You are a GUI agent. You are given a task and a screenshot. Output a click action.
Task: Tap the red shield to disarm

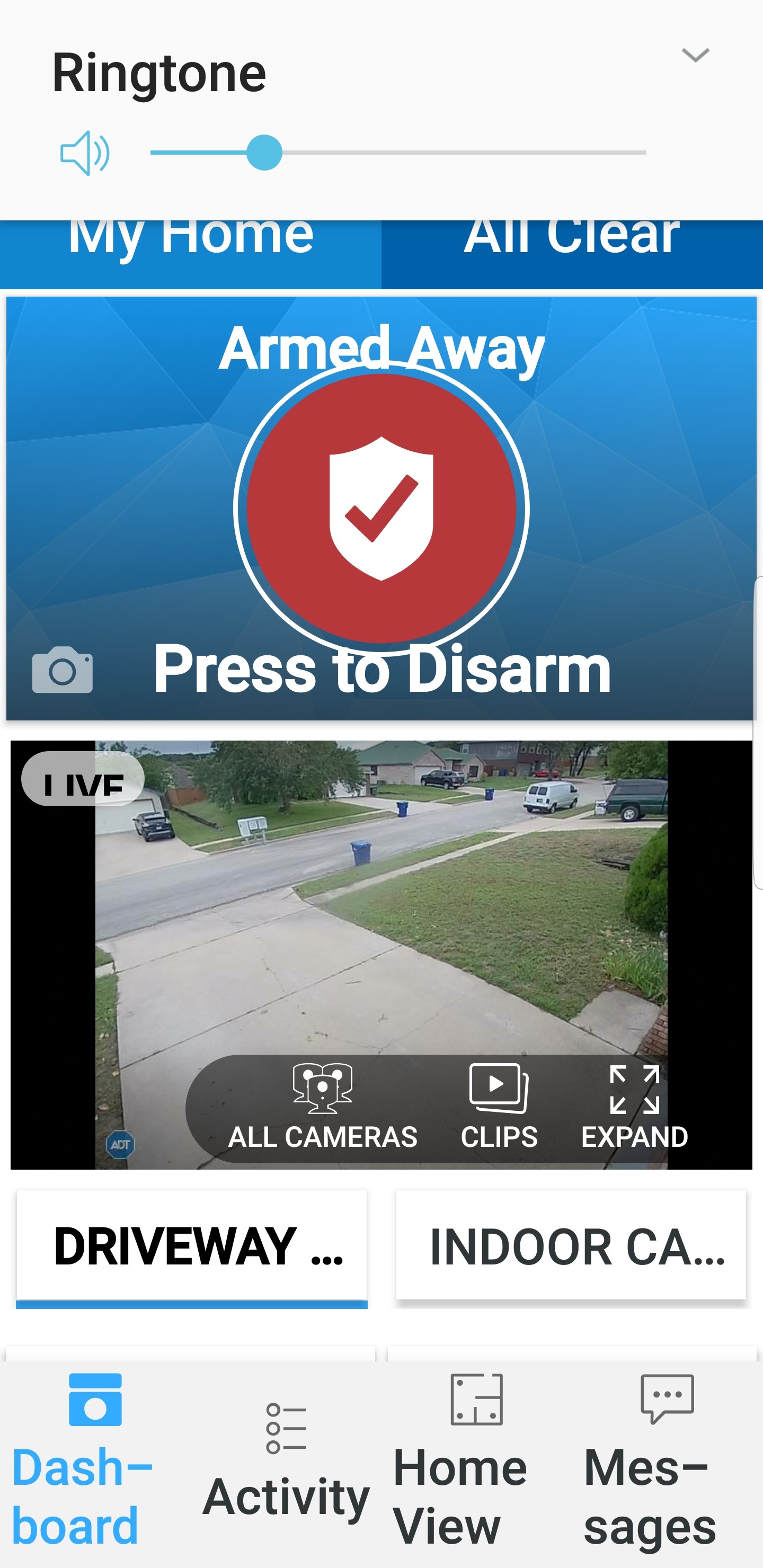381,507
